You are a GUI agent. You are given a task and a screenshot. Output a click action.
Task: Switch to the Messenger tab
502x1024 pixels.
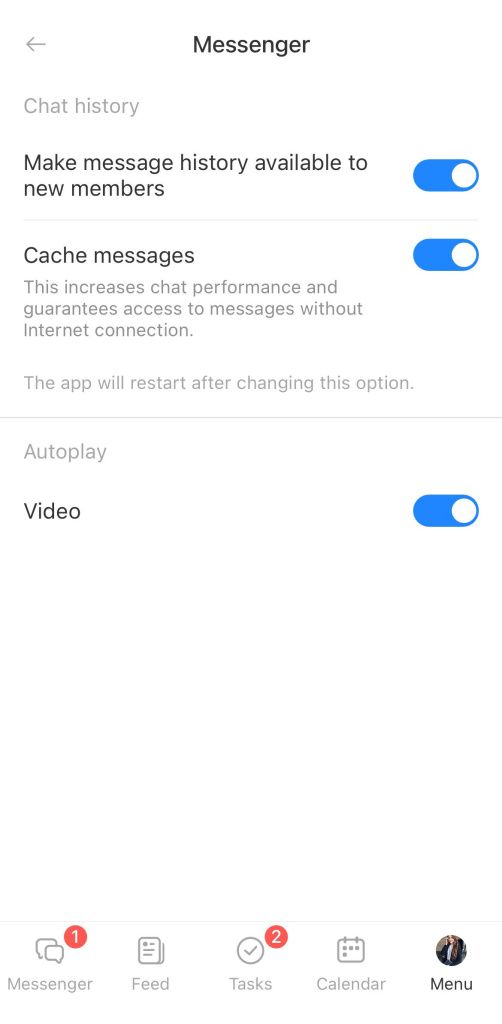50,962
